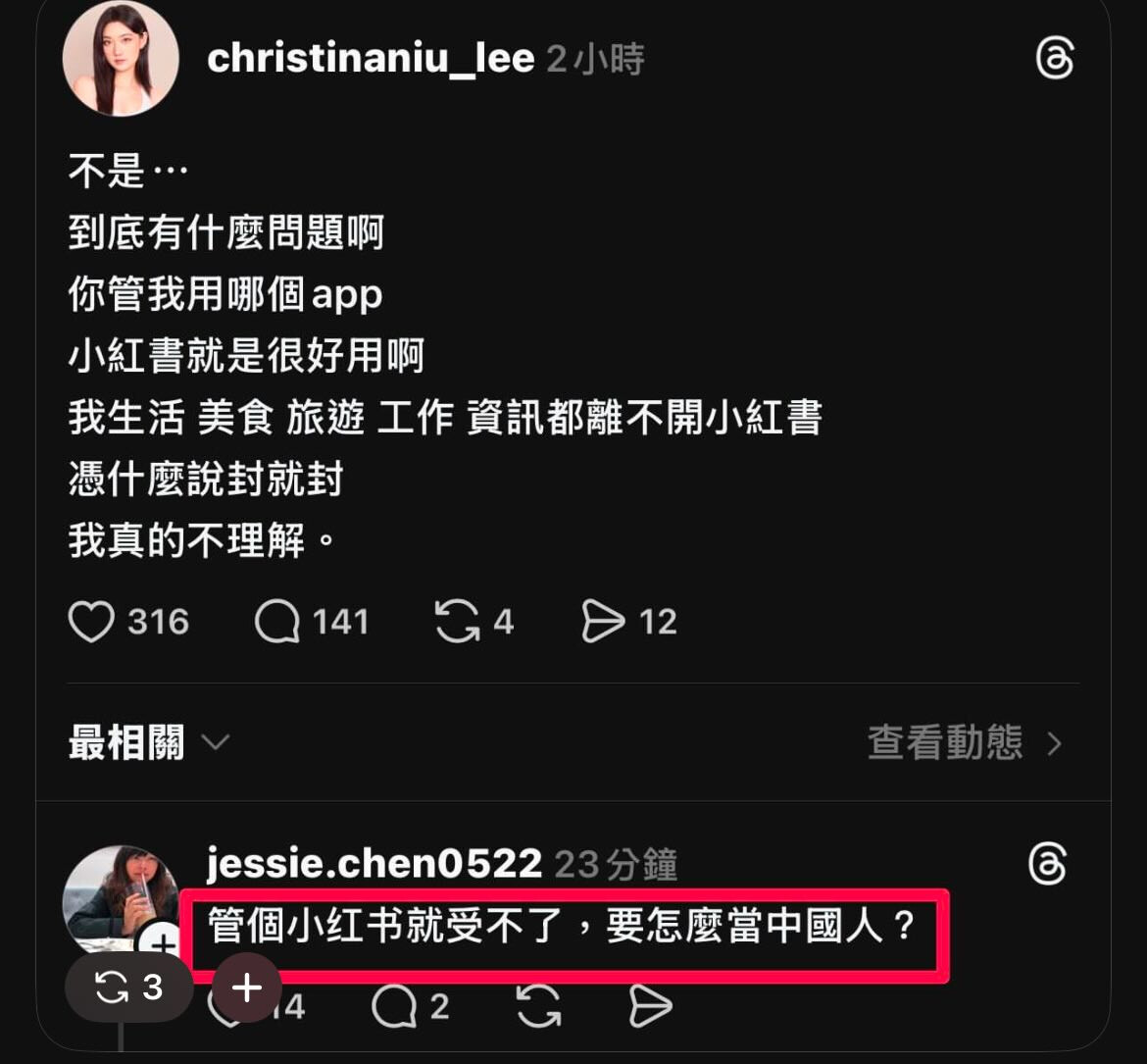Share christinaniu_lee's post with 12 shares
Image resolution: width=1147 pixels, height=1064 pixels.
point(602,622)
